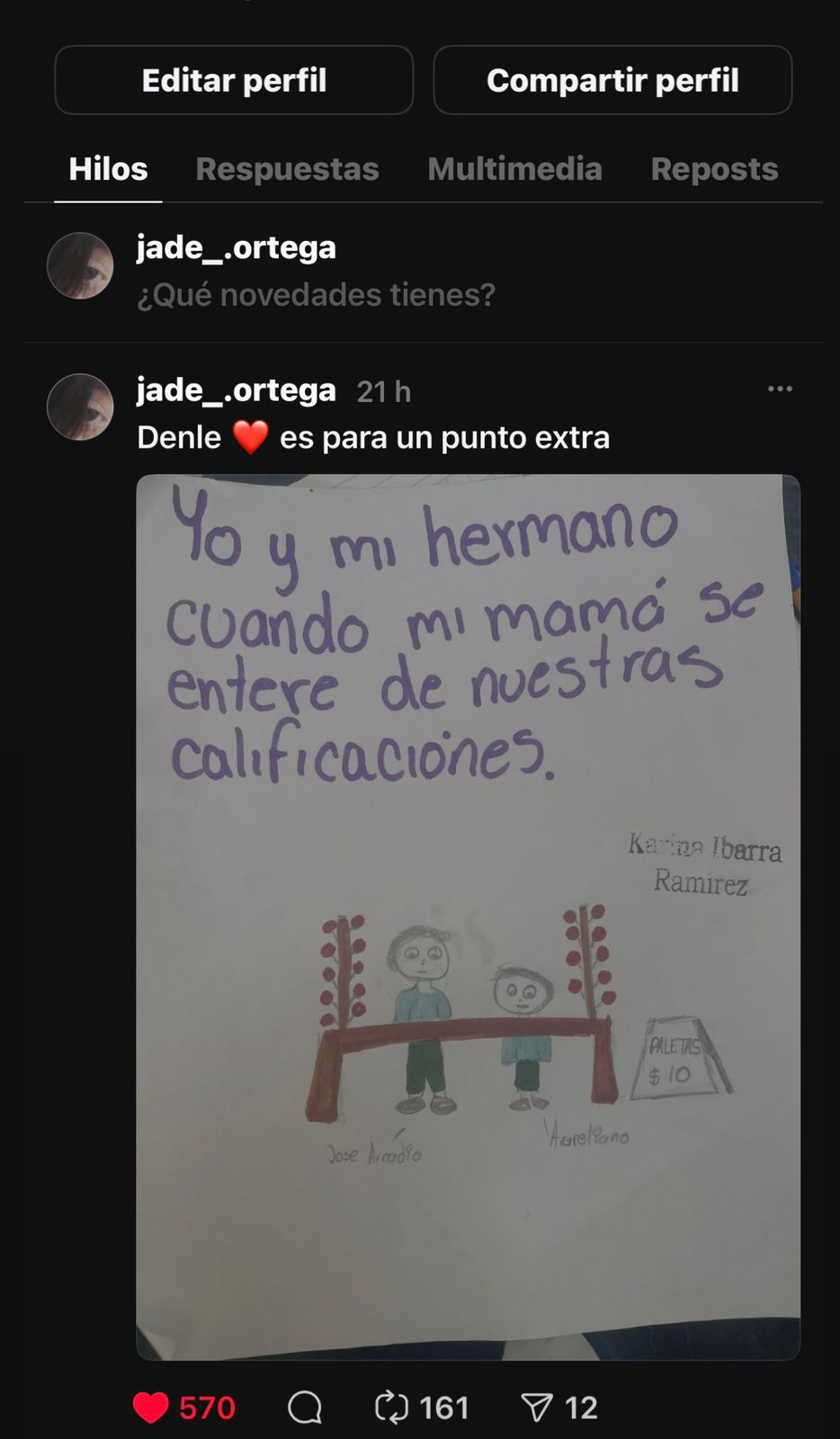Tap the Editar perfil button
The image size is (840, 1439).
(x=234, y=81)
